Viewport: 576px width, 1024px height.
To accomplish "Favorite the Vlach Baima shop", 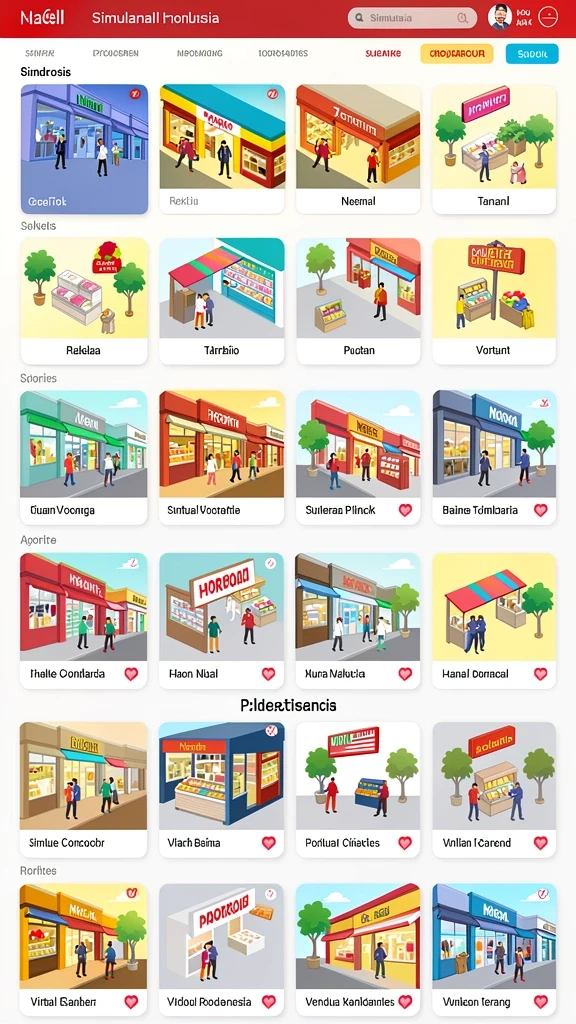I will tap(268, 843).
